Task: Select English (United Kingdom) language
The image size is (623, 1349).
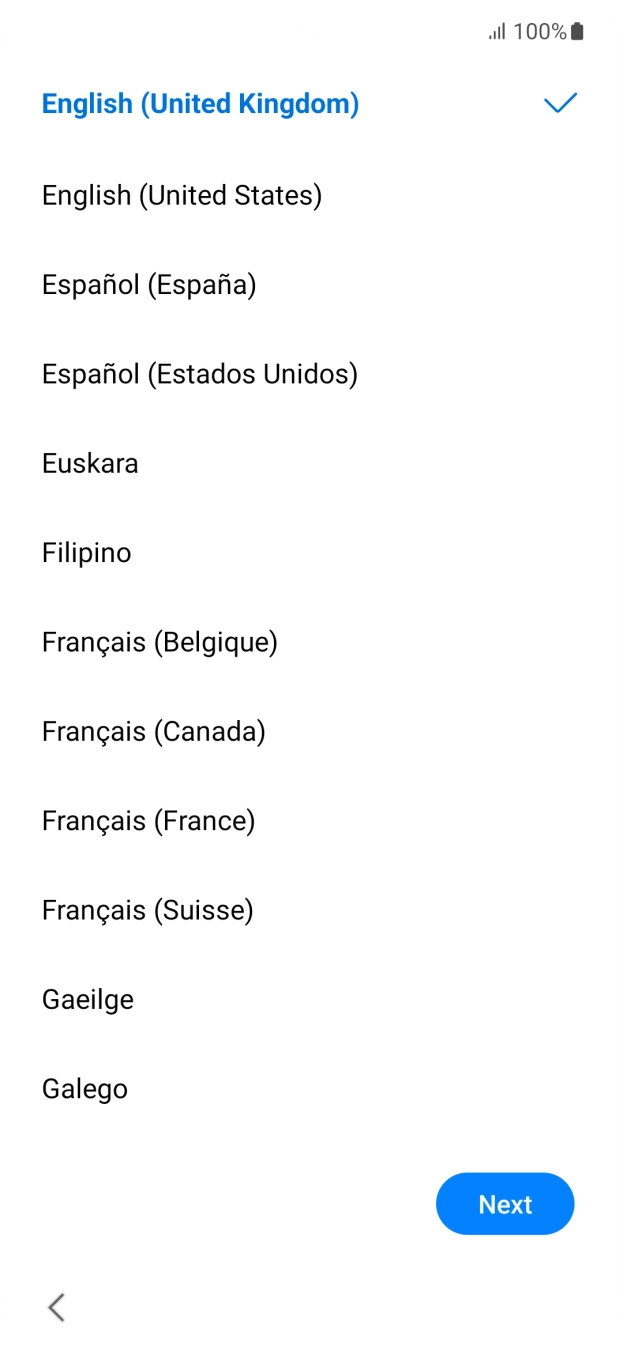Action: pyautogui.click(x=200, y=104)
